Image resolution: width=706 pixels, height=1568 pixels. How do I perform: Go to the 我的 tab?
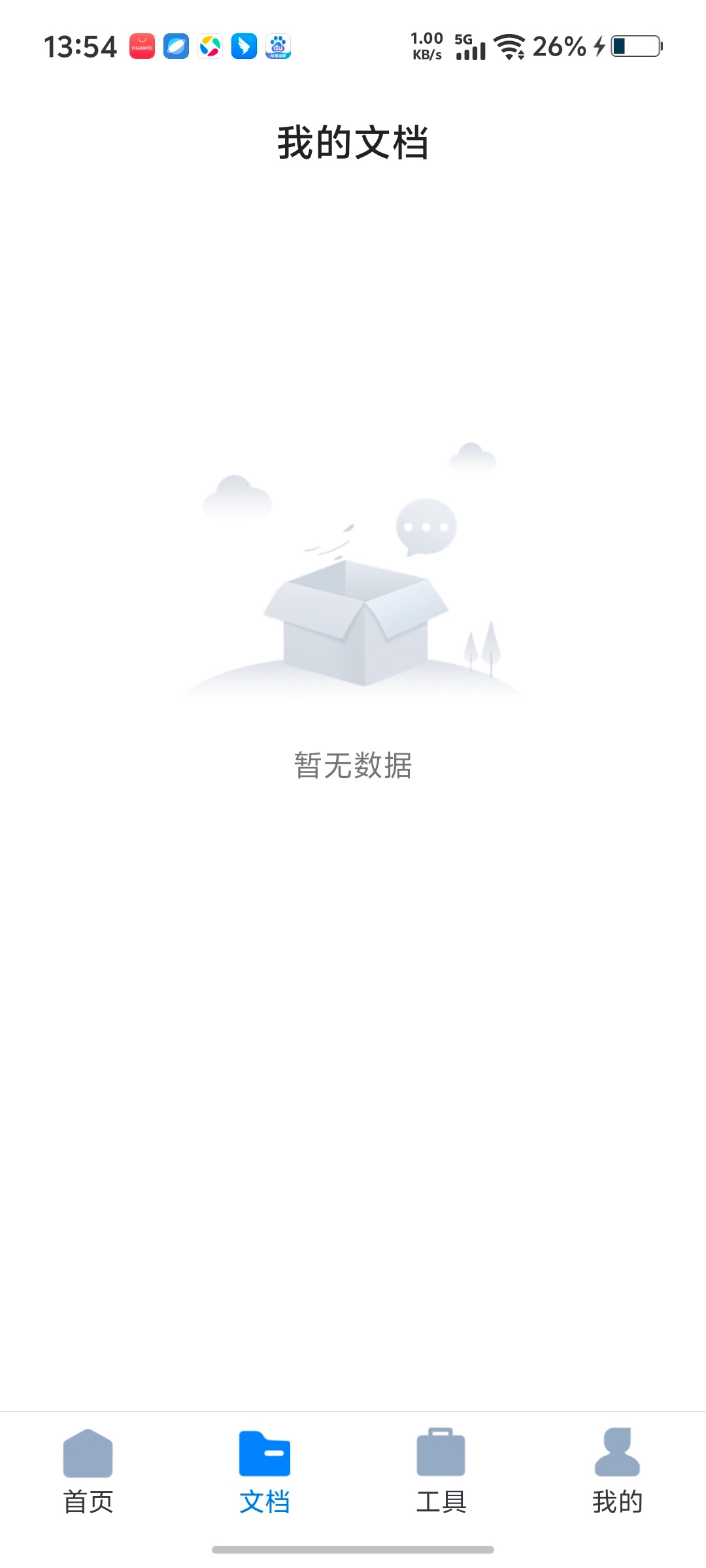[x=617, y=1471]
